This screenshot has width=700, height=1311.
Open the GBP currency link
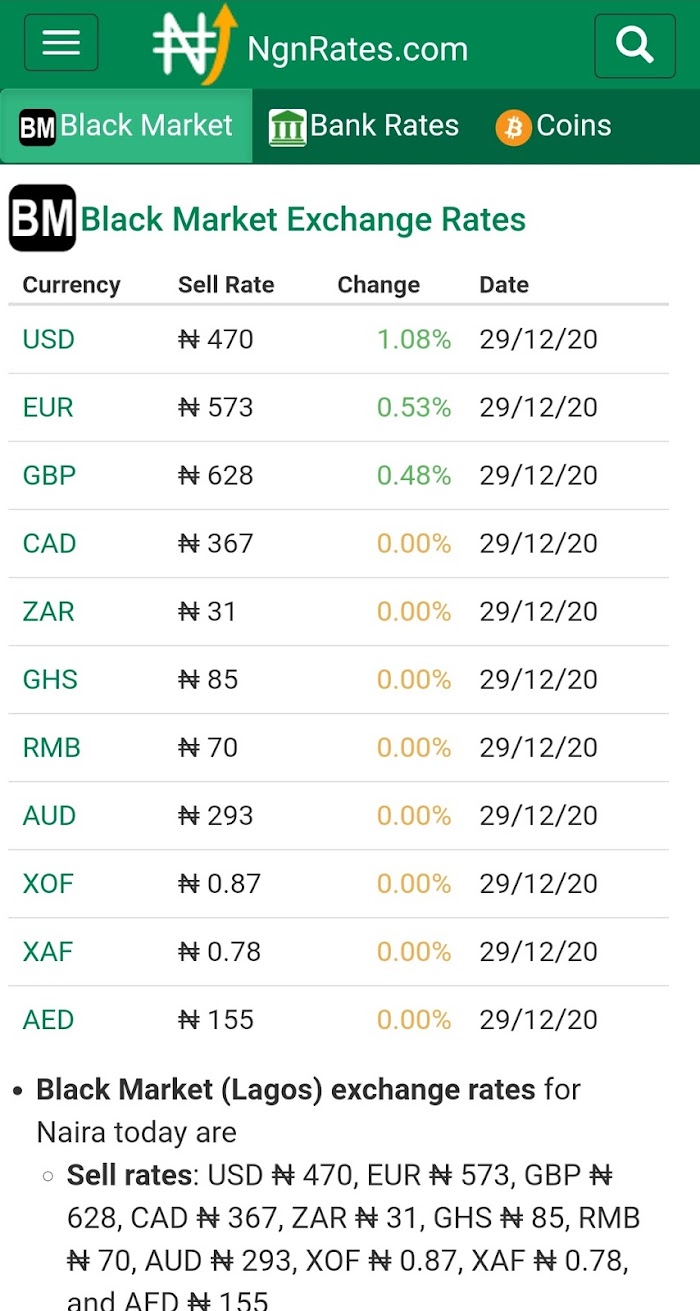[x=49, y=475]
